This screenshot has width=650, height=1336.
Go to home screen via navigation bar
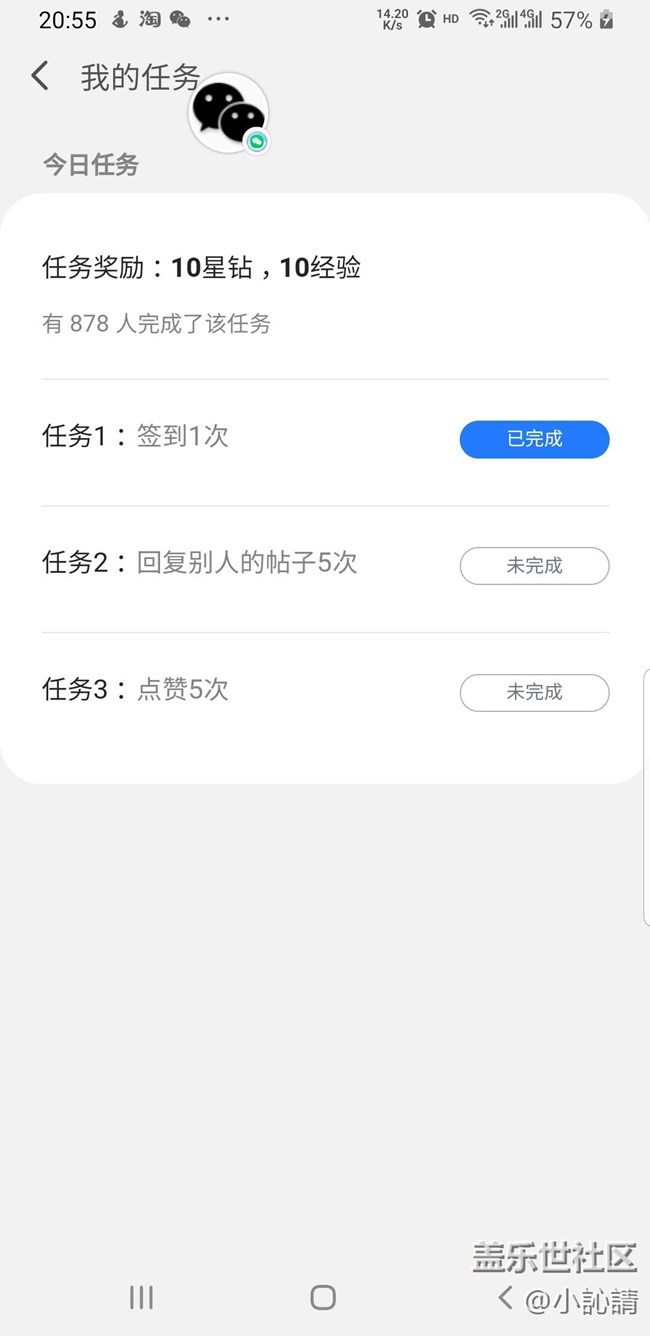(x=323, y=1298)
